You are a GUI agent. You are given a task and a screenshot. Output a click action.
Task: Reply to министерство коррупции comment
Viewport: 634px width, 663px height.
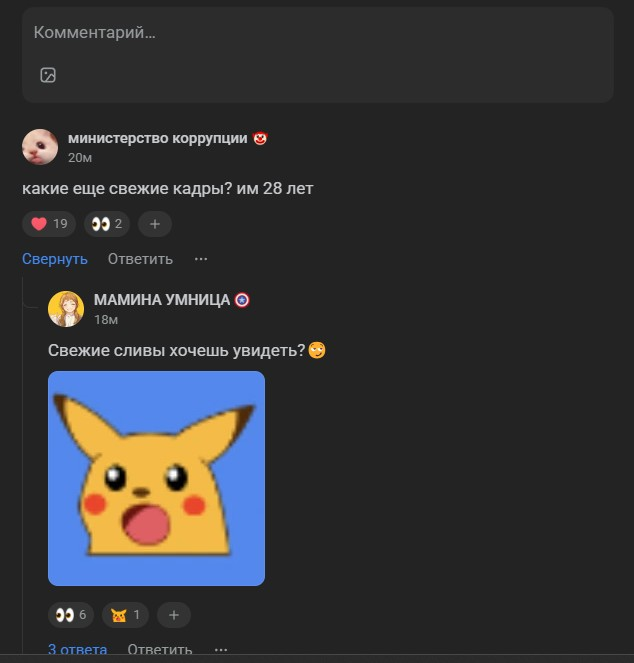point(140,259)
